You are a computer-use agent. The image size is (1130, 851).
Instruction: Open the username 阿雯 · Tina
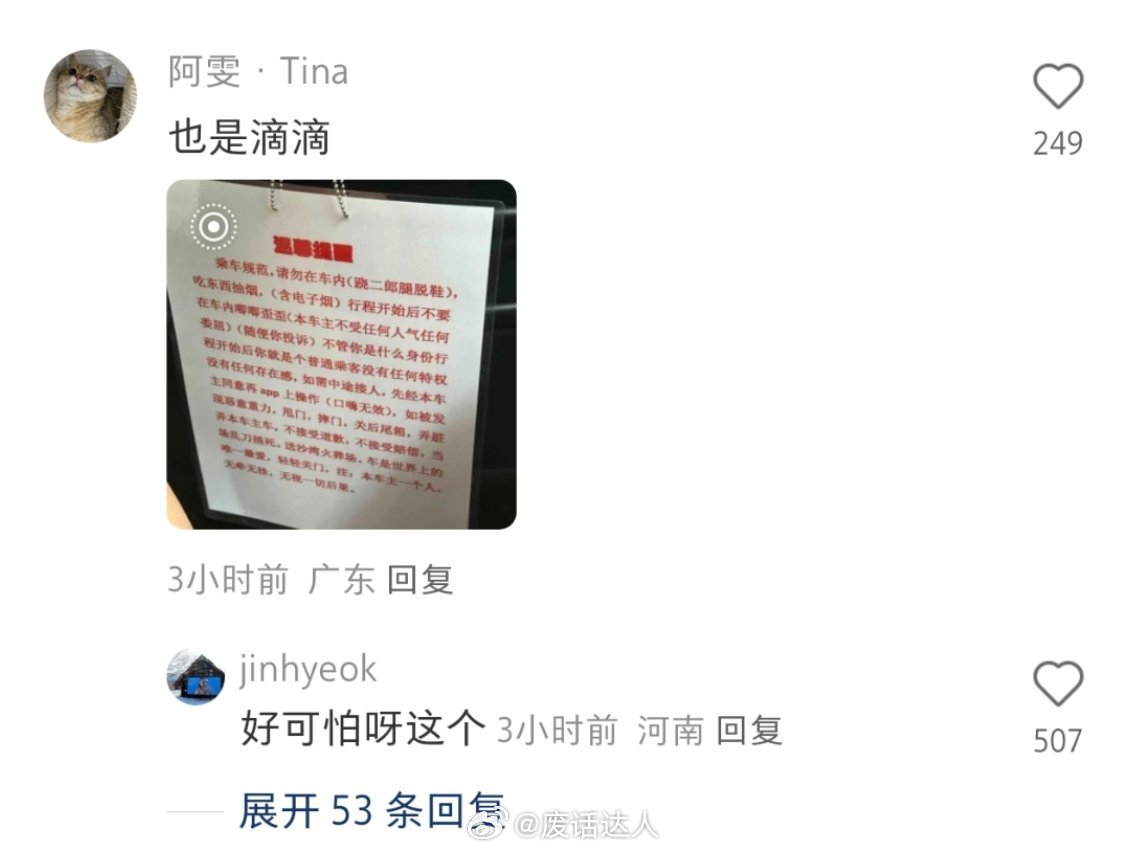(258, 72)
